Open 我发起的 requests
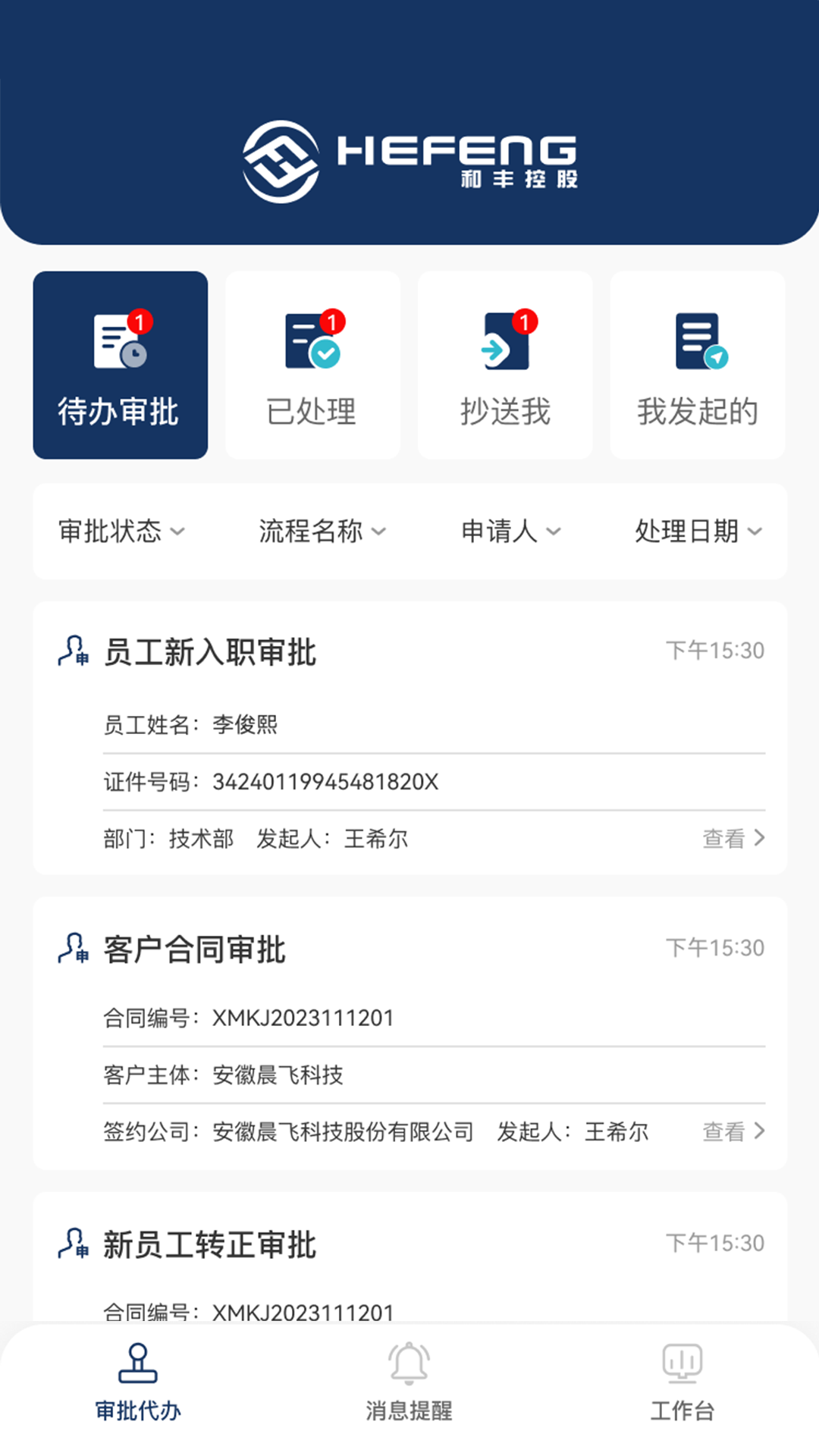This screenshot has width=819, height=1456. tap(698, 365)
